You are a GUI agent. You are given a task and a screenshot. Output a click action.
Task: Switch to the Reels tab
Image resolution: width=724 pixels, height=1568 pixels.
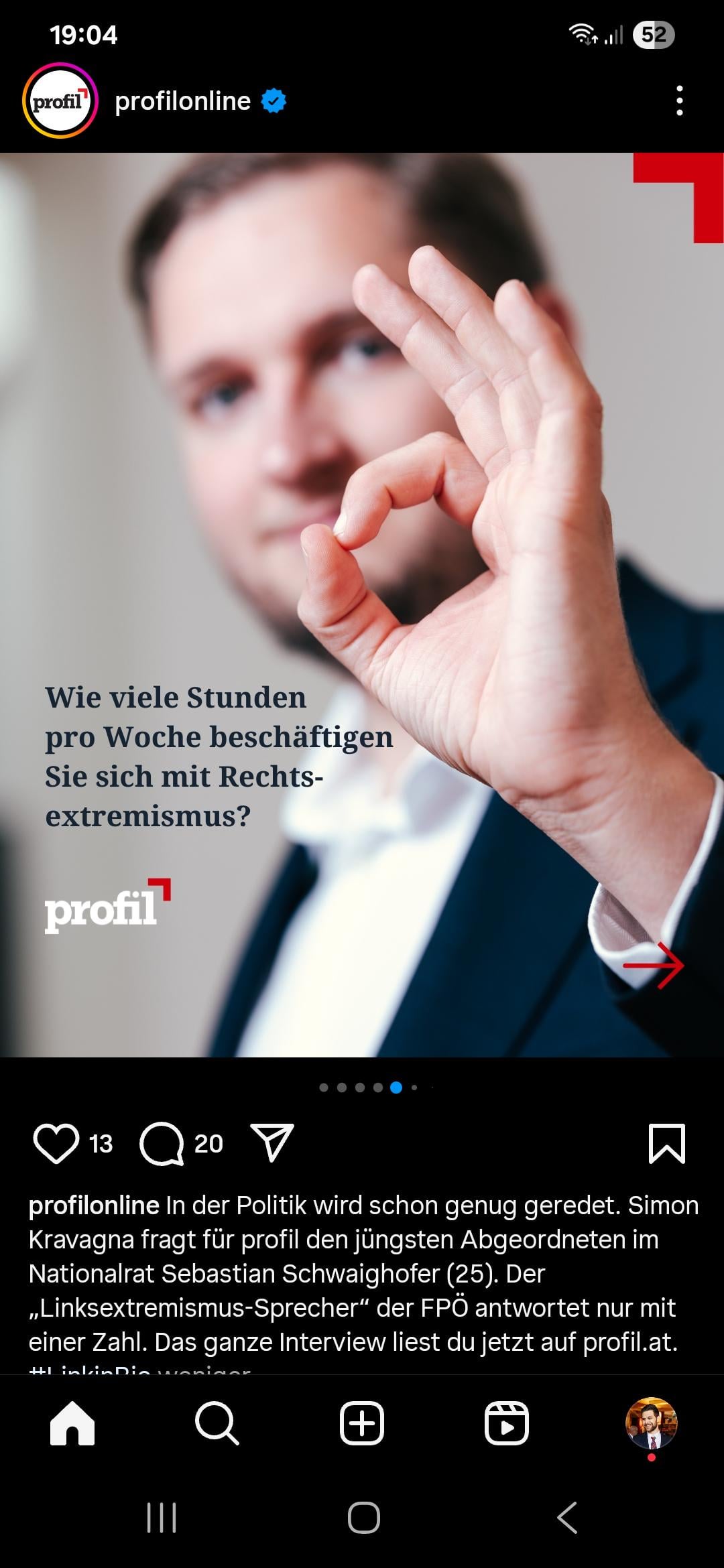[507, 1423]
